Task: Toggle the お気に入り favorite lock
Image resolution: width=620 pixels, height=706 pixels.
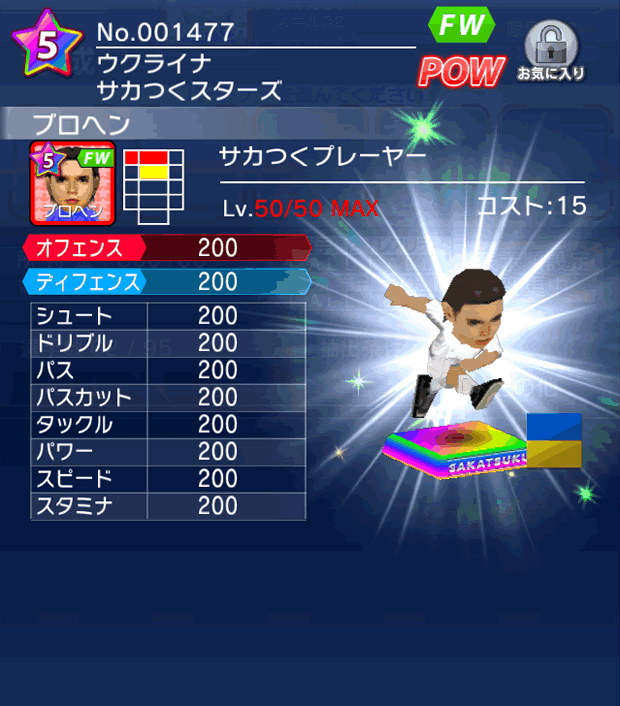Action: point(549,51)
